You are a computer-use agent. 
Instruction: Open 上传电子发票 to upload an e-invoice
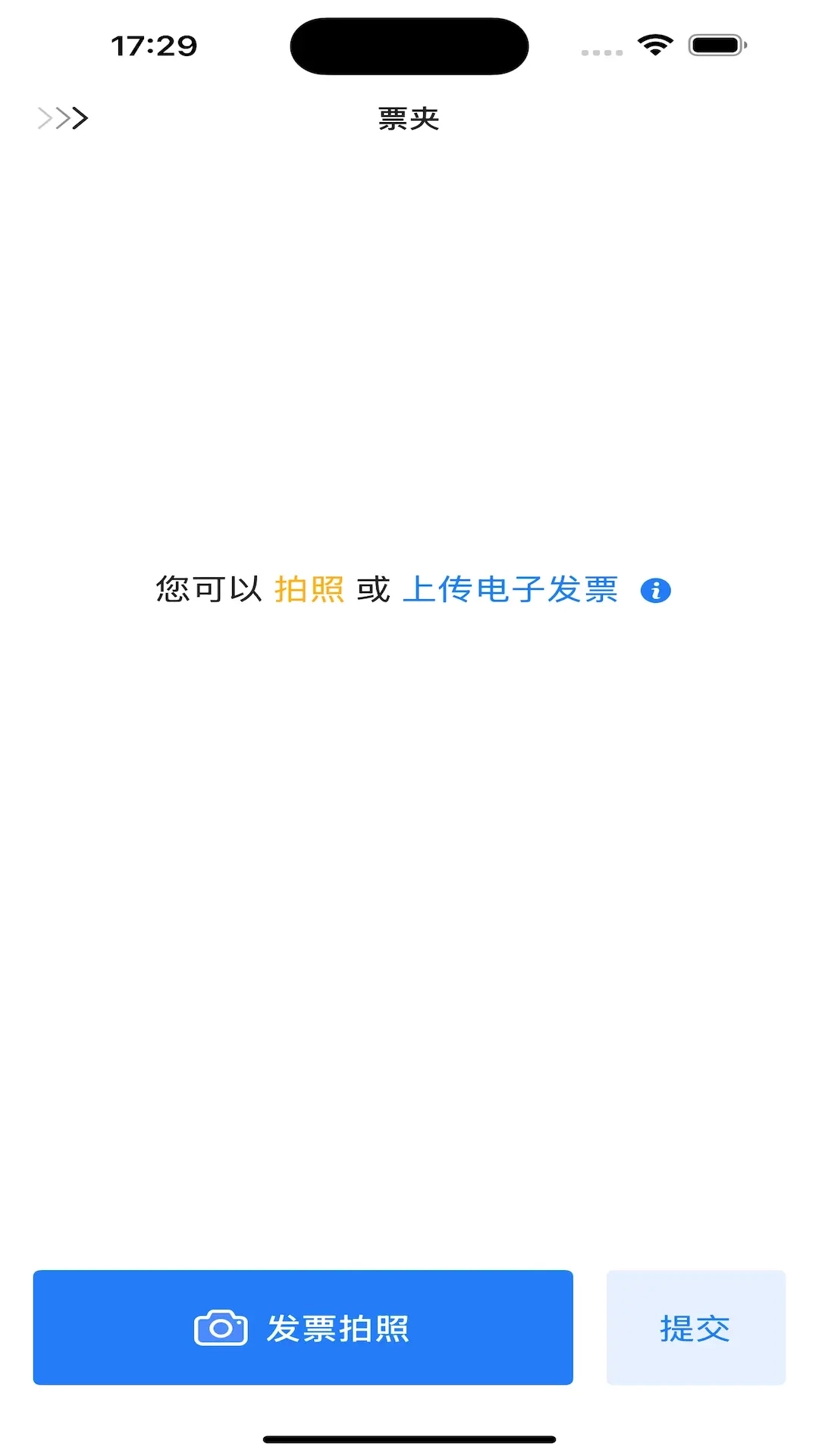[513, 589]
